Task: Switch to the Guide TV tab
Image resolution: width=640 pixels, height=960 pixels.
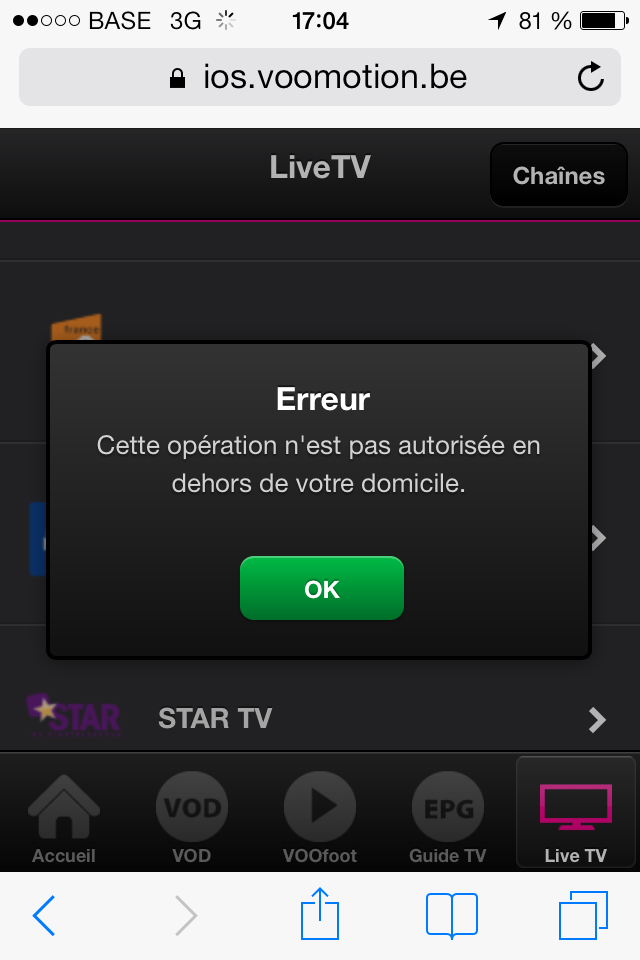Action: point(447,814)
